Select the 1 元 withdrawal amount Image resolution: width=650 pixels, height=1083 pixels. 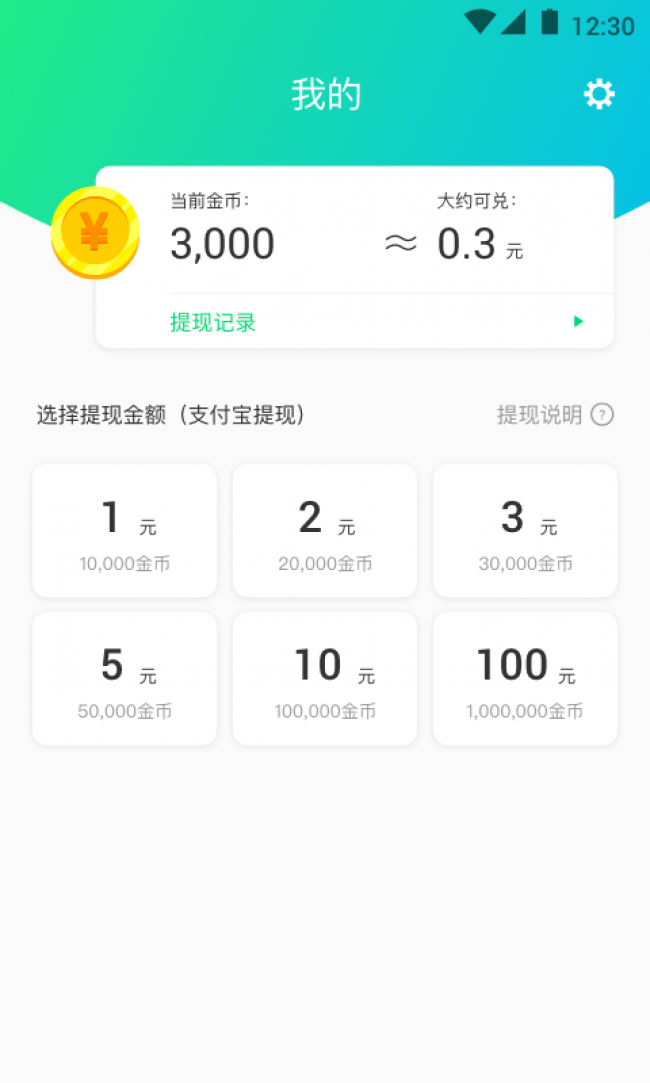tap(125, 531)
